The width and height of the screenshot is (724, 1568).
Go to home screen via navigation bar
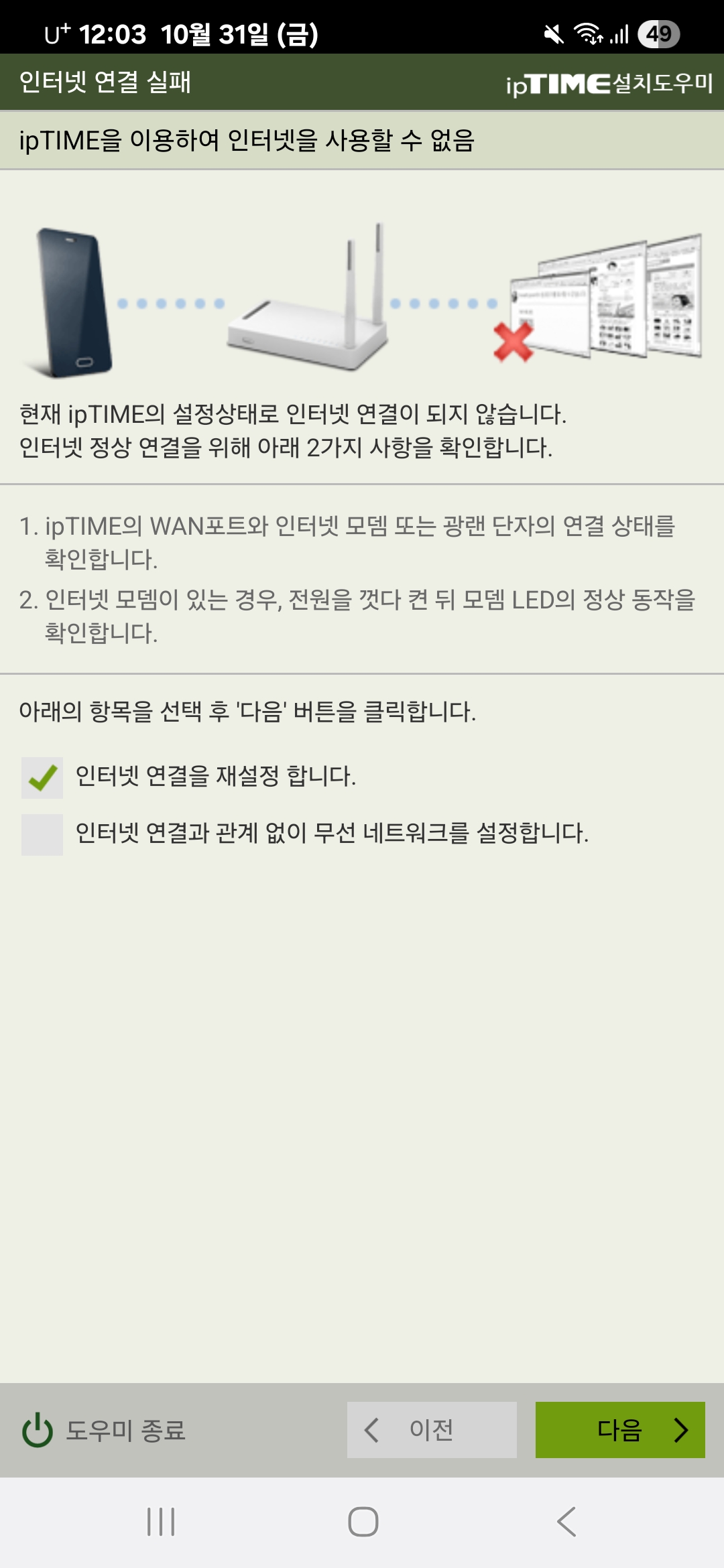[x=363, y=1522]
